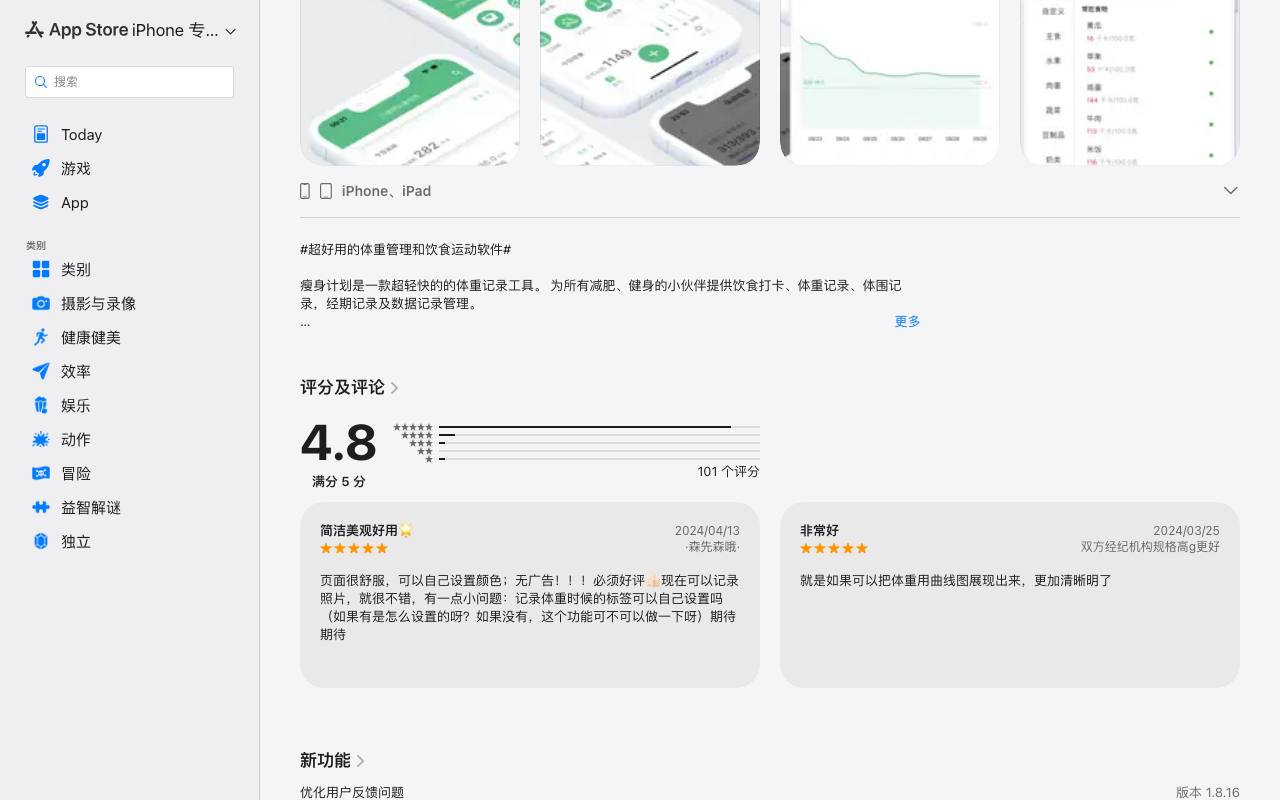Select the 益智解谜 category

coord(129,507)
